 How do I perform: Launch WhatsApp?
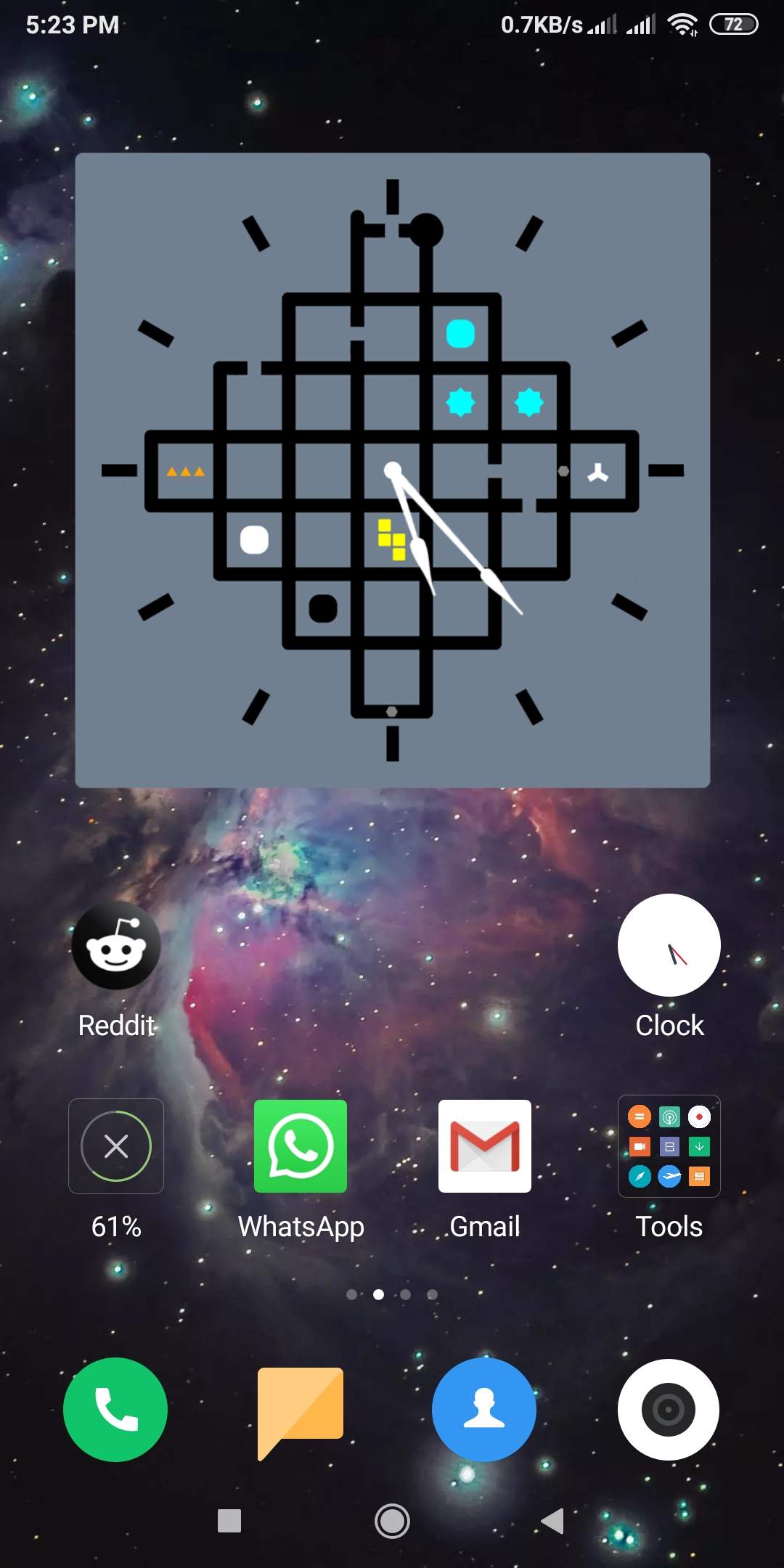coord(301,1147)
